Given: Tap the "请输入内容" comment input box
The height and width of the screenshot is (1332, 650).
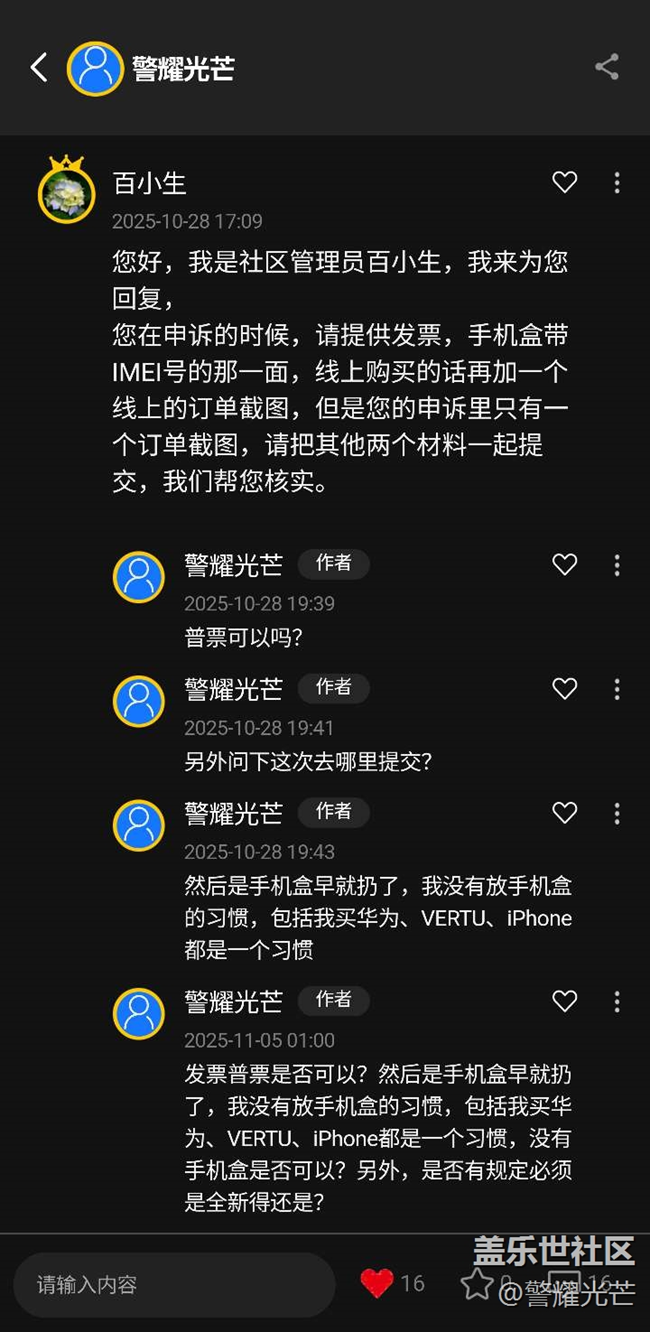Looking at the screenshot, I should tap(174, 1285).
